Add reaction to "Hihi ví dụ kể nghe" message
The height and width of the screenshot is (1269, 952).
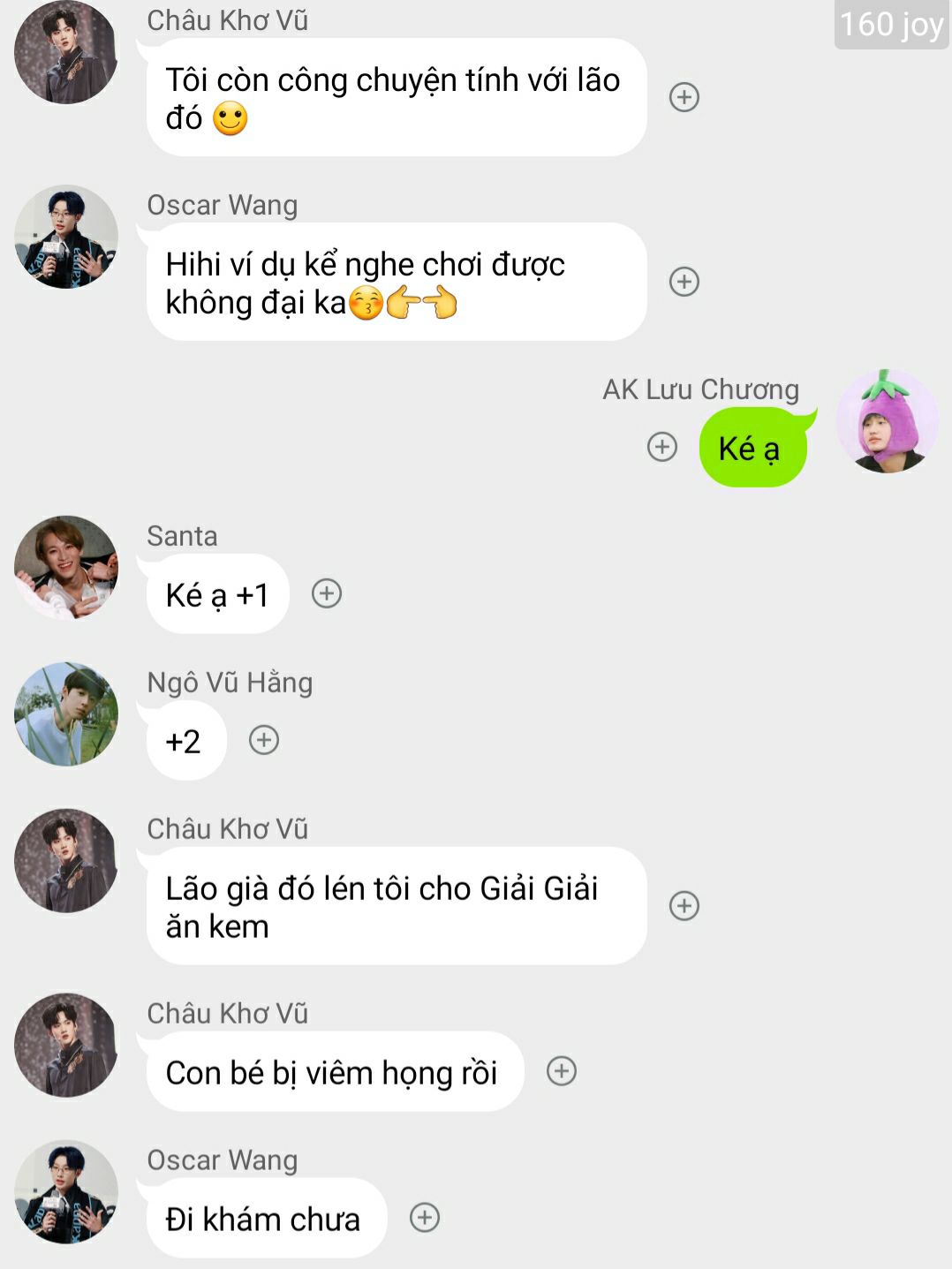click(684, 282)
